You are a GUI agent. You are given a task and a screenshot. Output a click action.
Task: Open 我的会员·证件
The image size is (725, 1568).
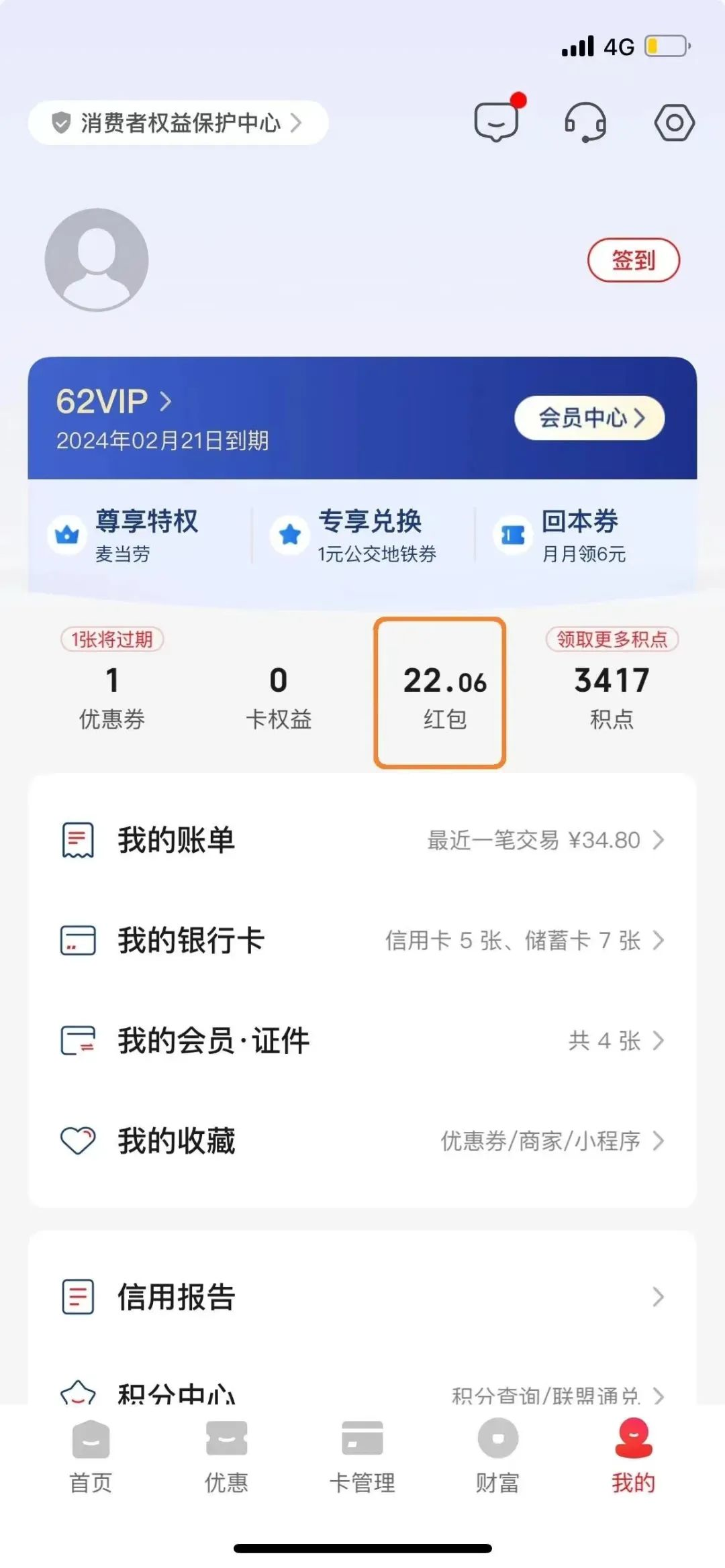click(362, 1041)
